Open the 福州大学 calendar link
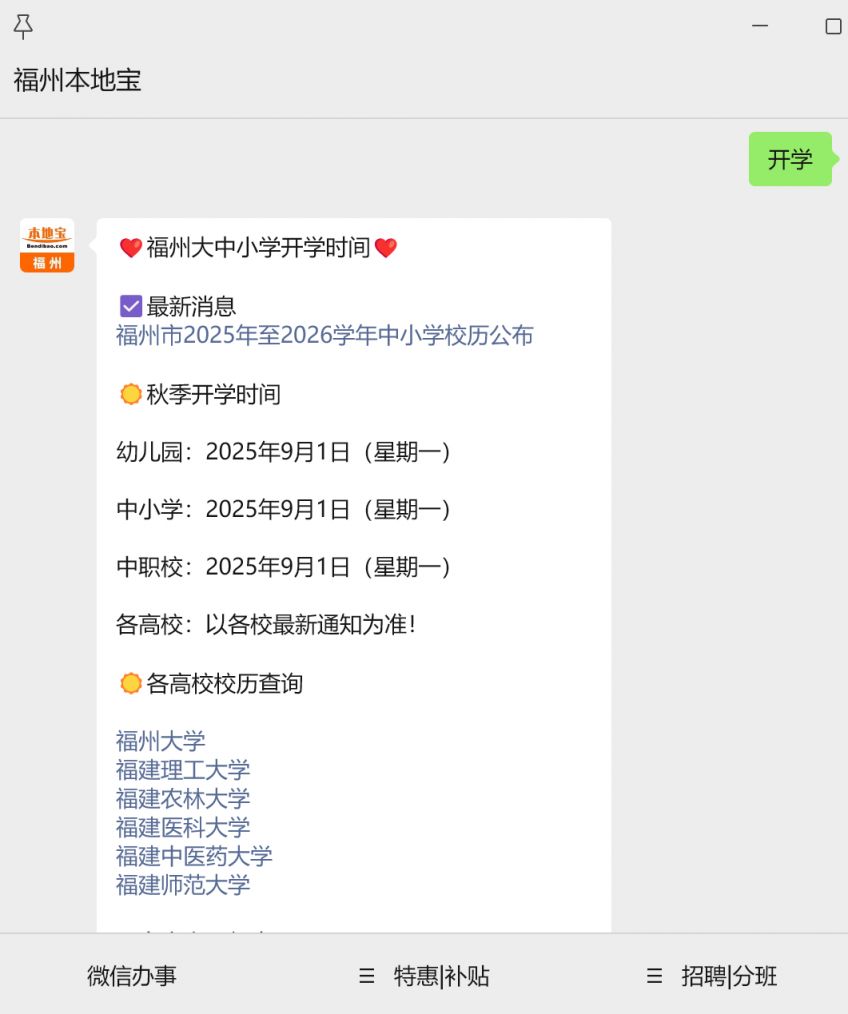The height and width of the screenshot is (1014, 848). [x=161, y=741]
